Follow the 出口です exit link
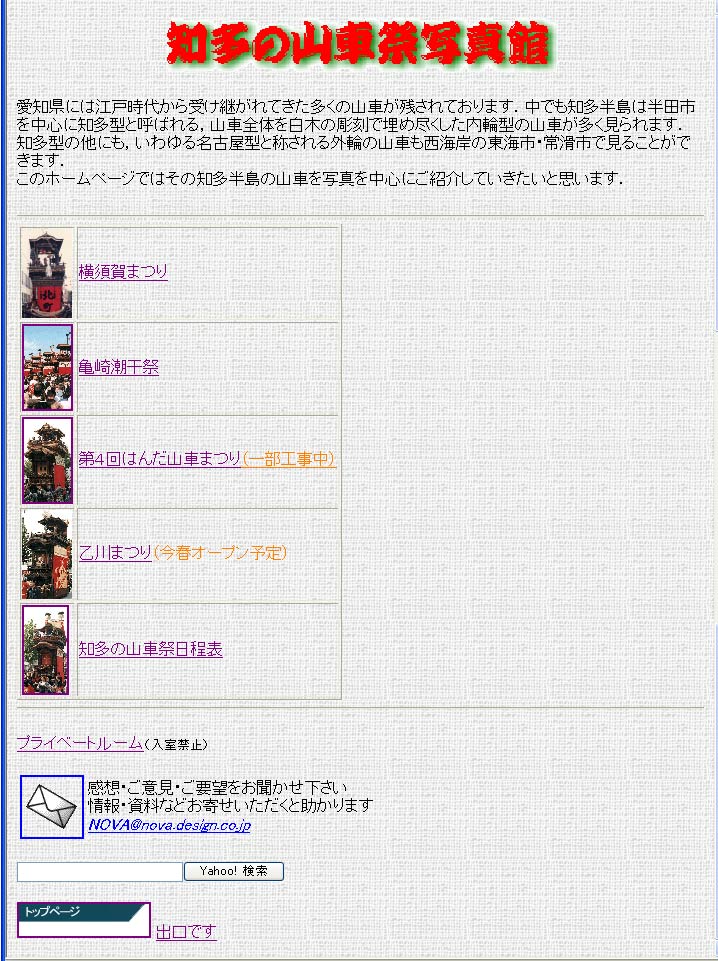718x961 pixels. pos(186,932)
